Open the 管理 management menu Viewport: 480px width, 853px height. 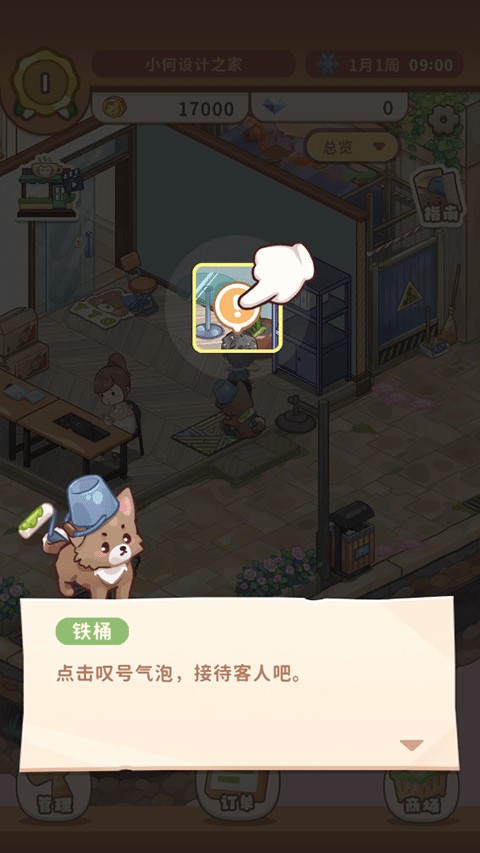54,794
